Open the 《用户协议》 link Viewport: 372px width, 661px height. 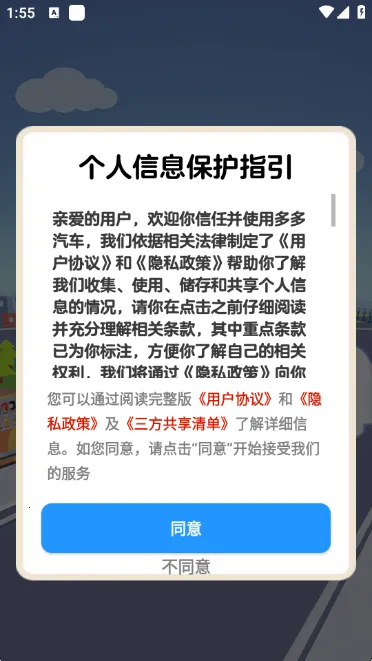pyautogui.click(x=235, y=399)
